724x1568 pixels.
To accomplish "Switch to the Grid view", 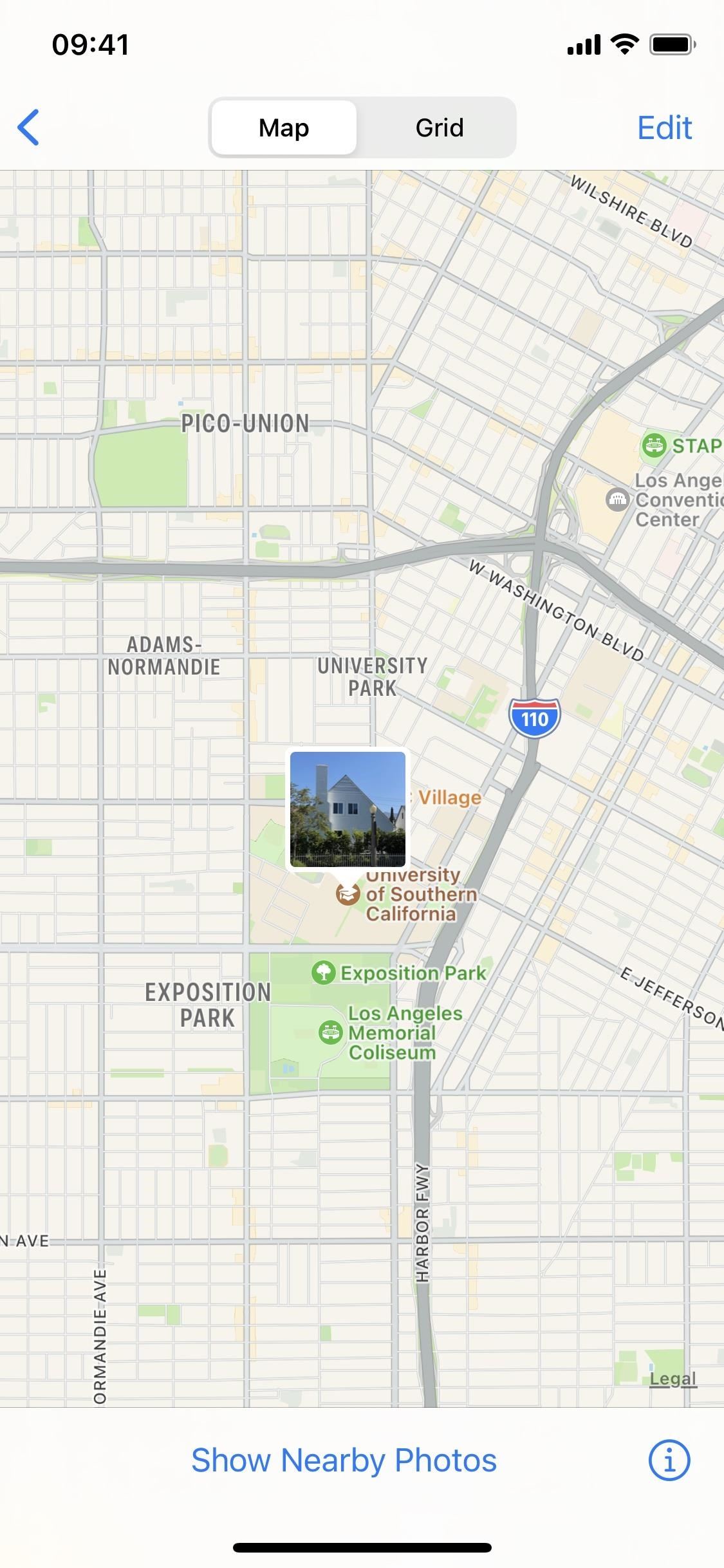I will tap(439, 127).
